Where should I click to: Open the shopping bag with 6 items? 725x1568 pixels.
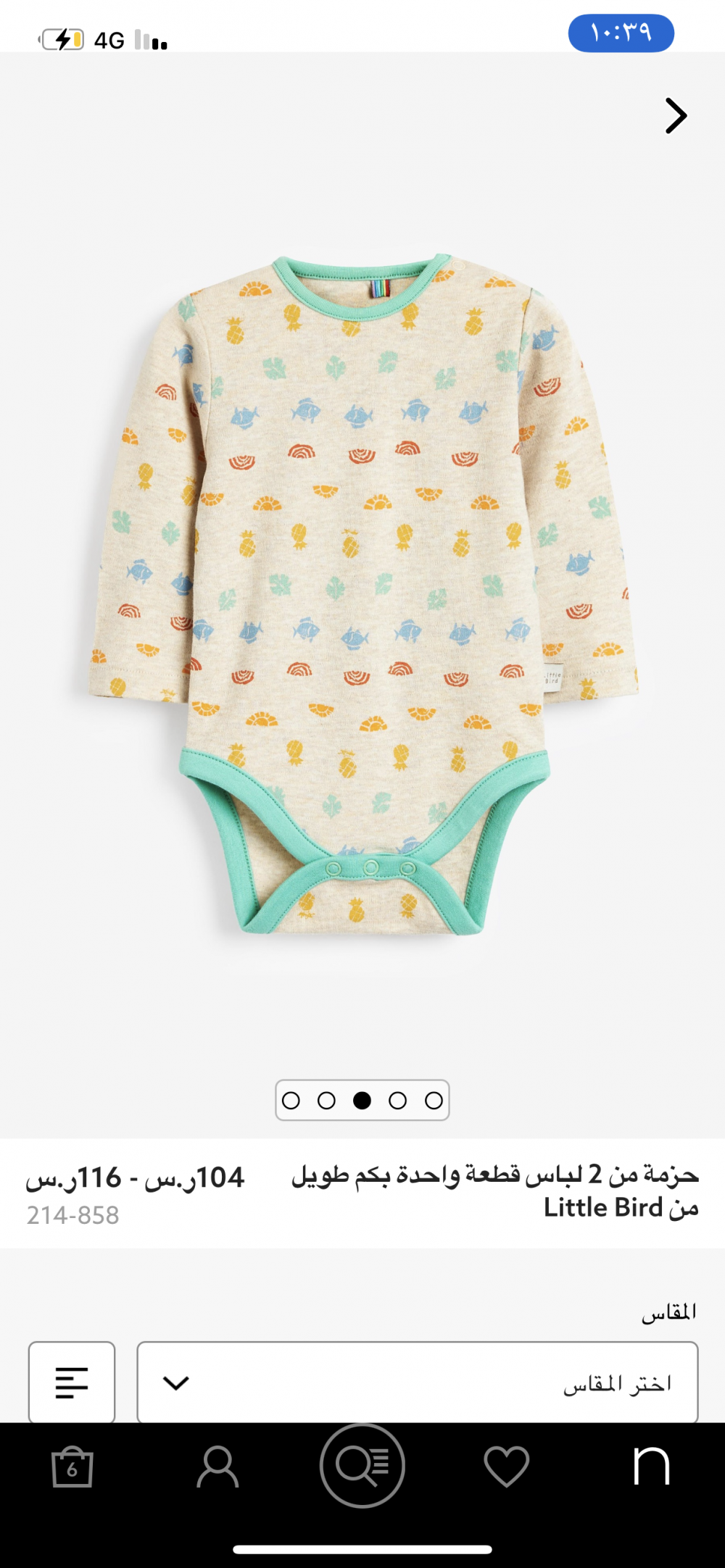72,1467
